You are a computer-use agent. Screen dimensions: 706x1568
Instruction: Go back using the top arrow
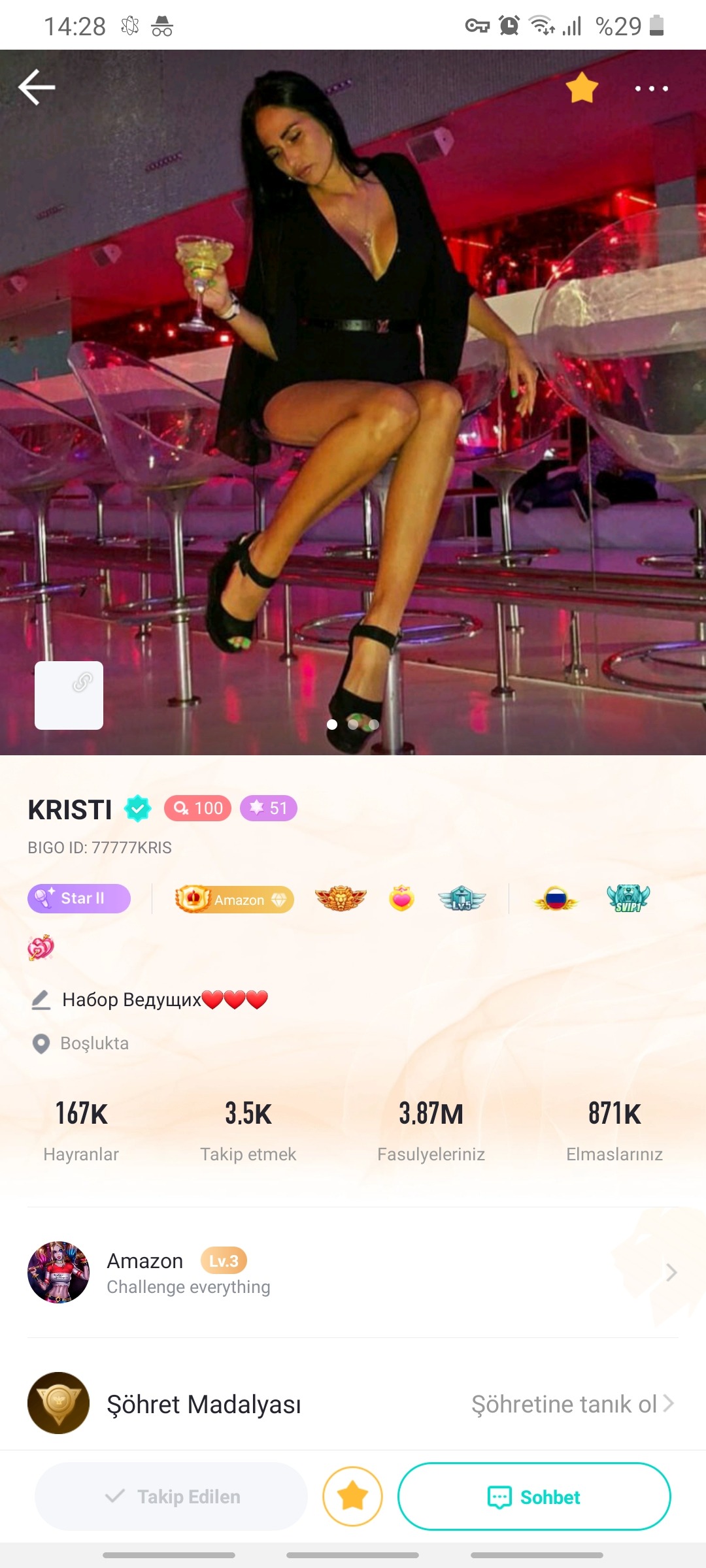[x=37, y=88]
